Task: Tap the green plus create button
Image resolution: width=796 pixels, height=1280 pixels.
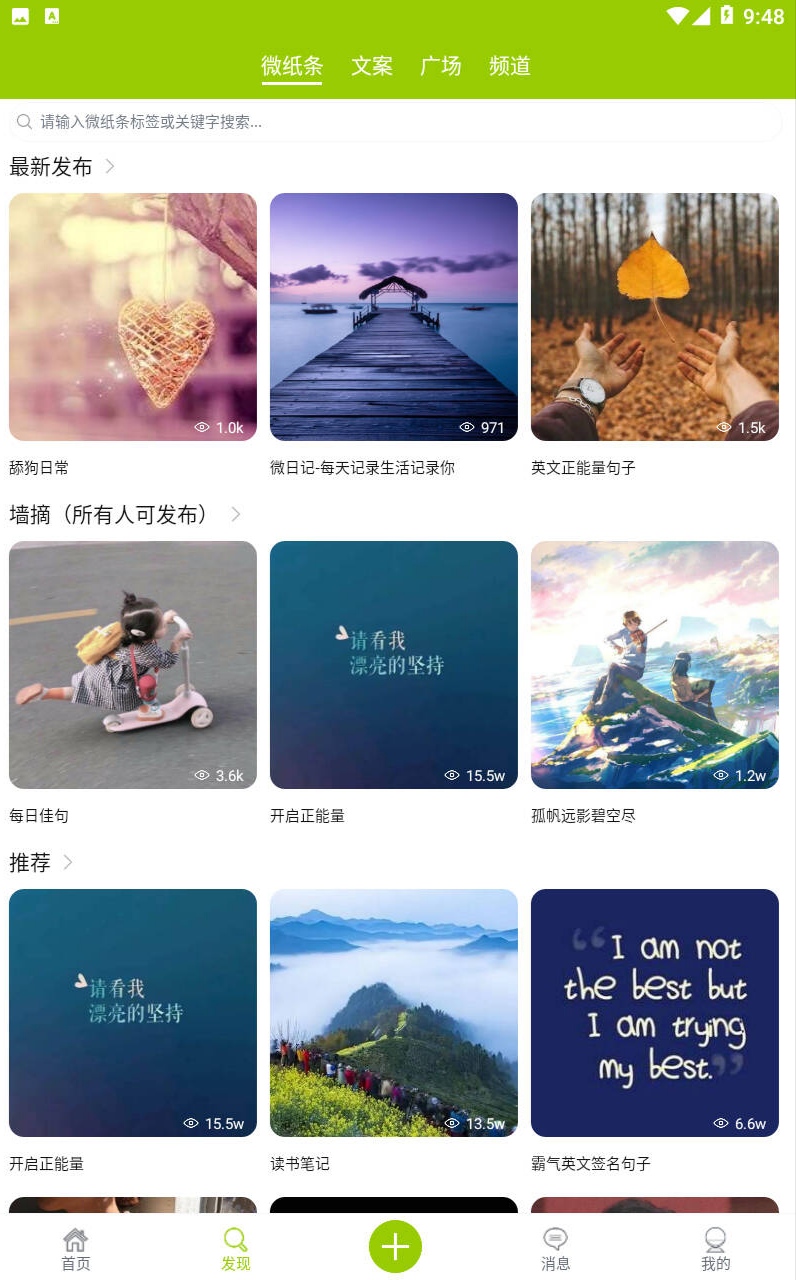Action: (x=395, y=1247)
